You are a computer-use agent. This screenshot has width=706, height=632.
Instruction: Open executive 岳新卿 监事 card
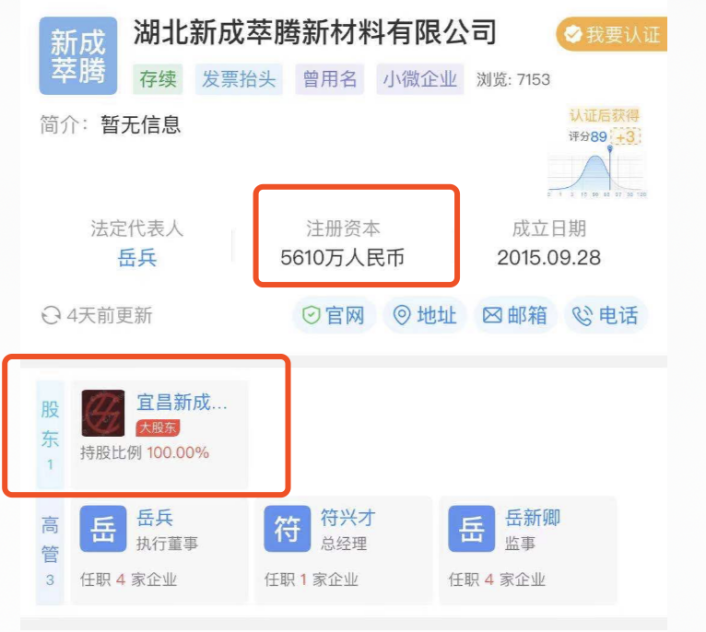click(x=527, y=548)
